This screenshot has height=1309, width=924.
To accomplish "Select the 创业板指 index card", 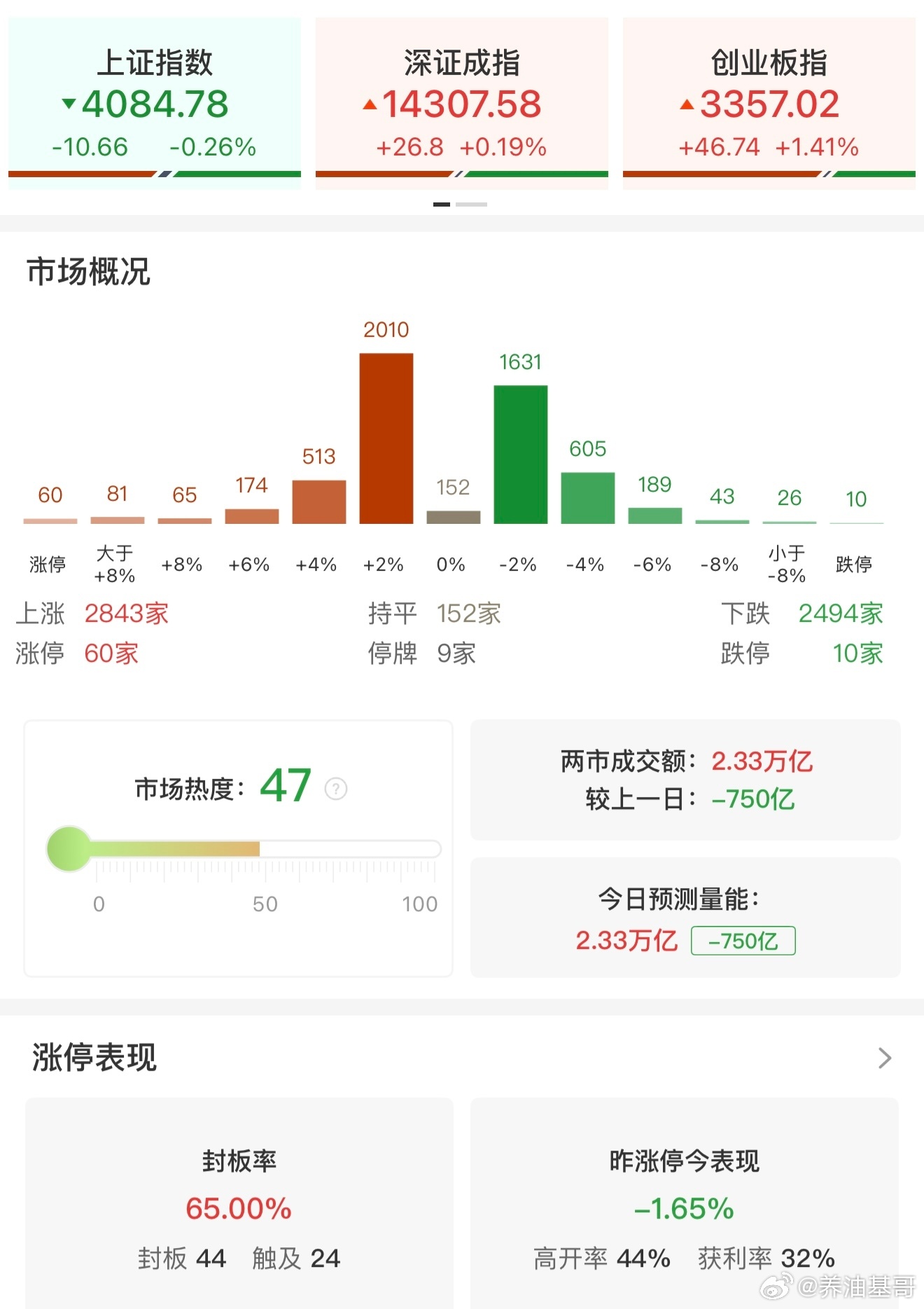I will [769, 98].
